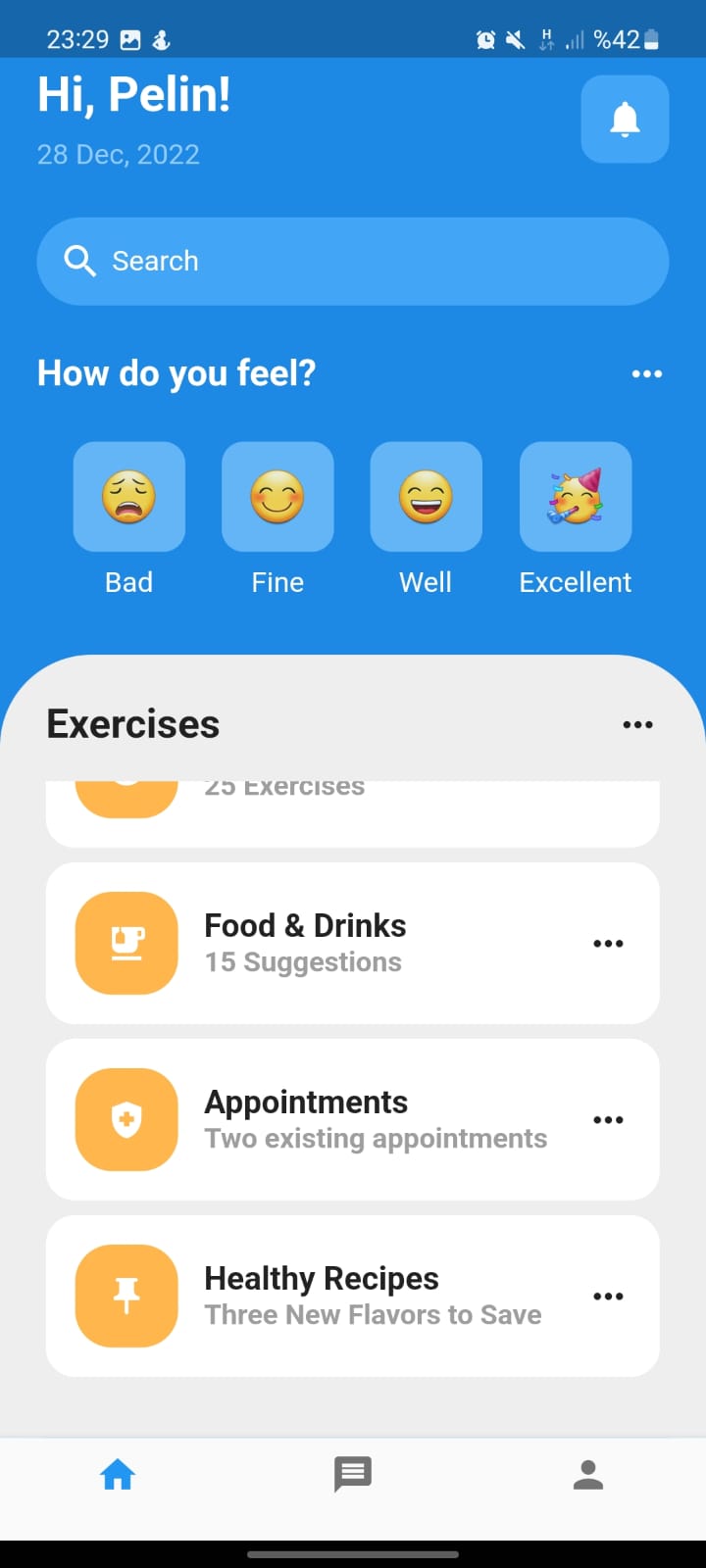706x1568 pixels.
Task: Open Three New Flavors to Save
Action: [373, 1314]
